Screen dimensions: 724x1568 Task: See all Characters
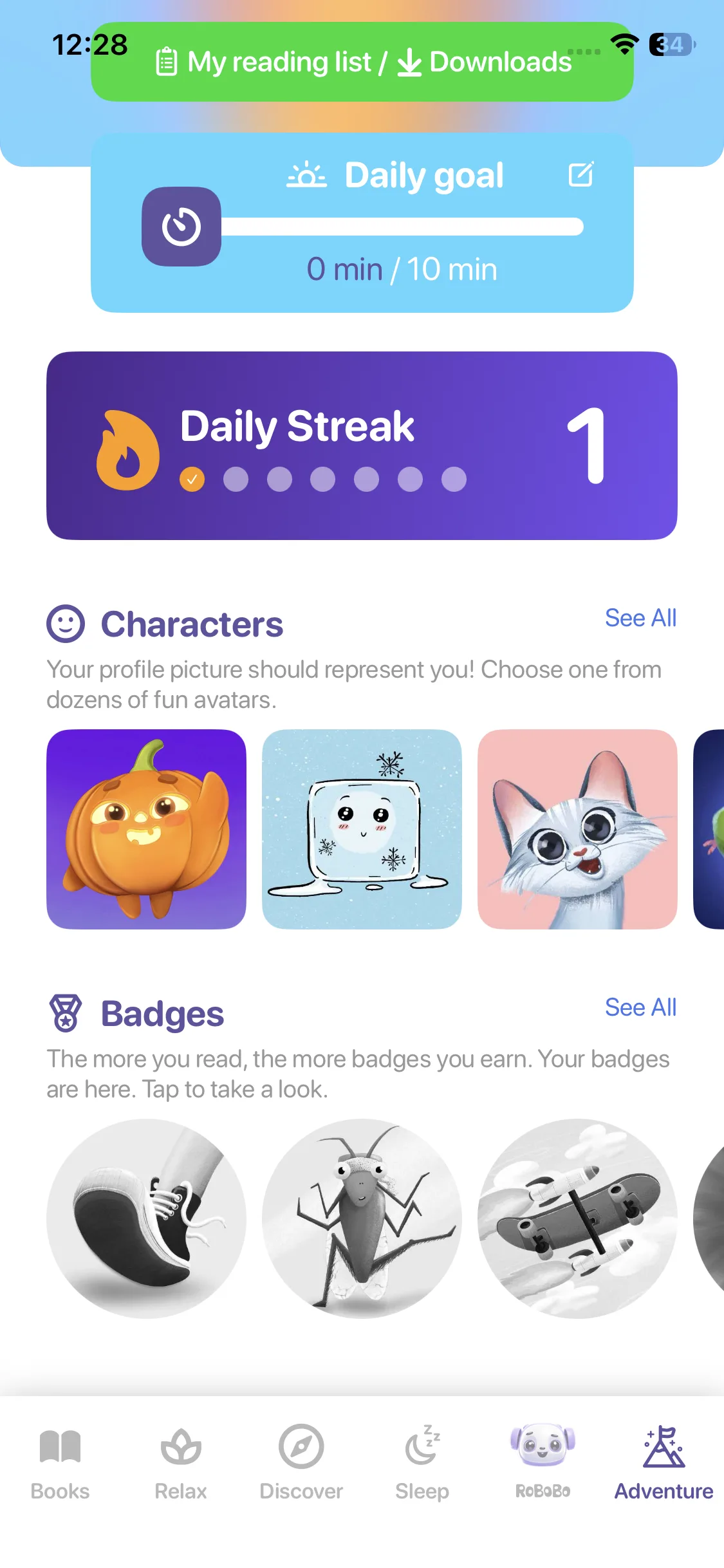[x=640, y=618]
